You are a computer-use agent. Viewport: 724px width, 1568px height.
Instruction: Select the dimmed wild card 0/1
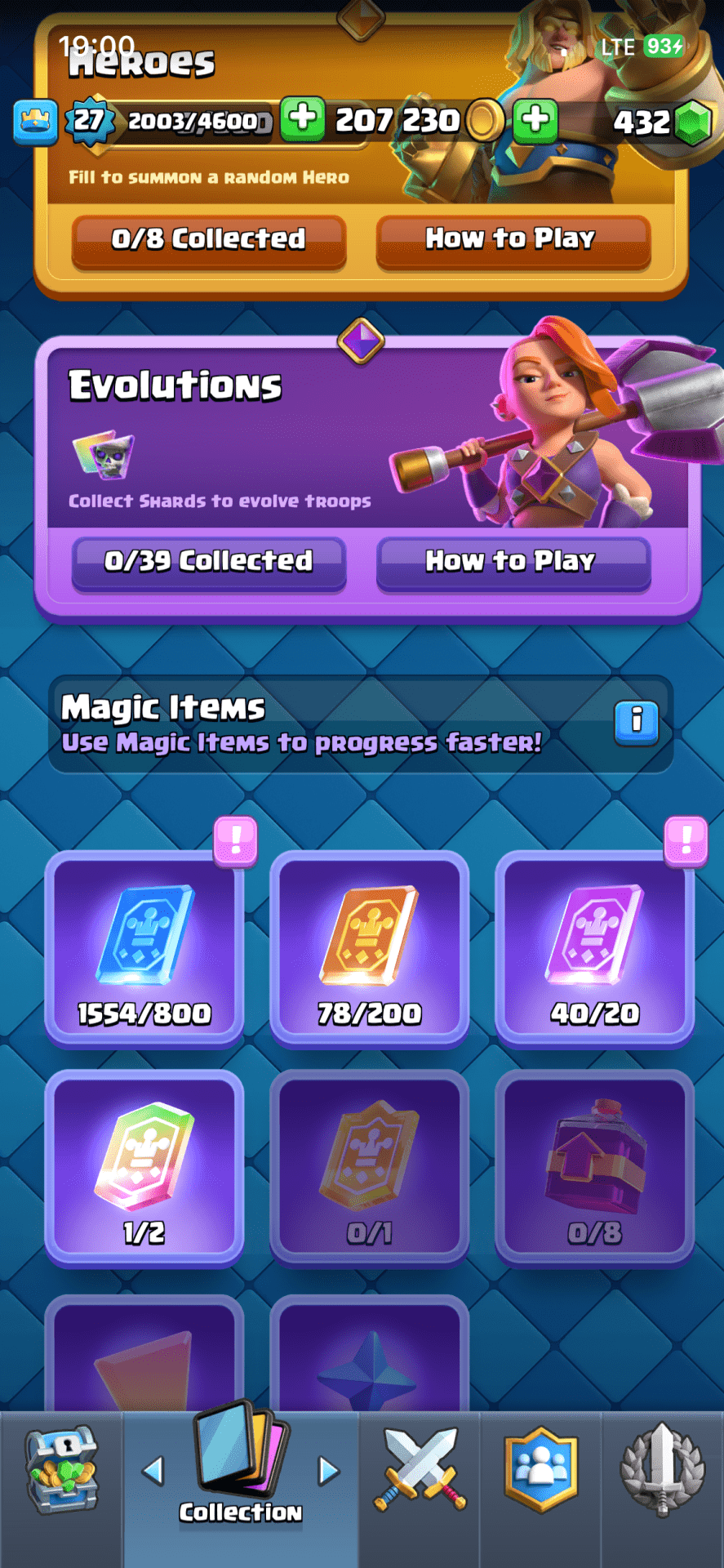pos(369,1168)
